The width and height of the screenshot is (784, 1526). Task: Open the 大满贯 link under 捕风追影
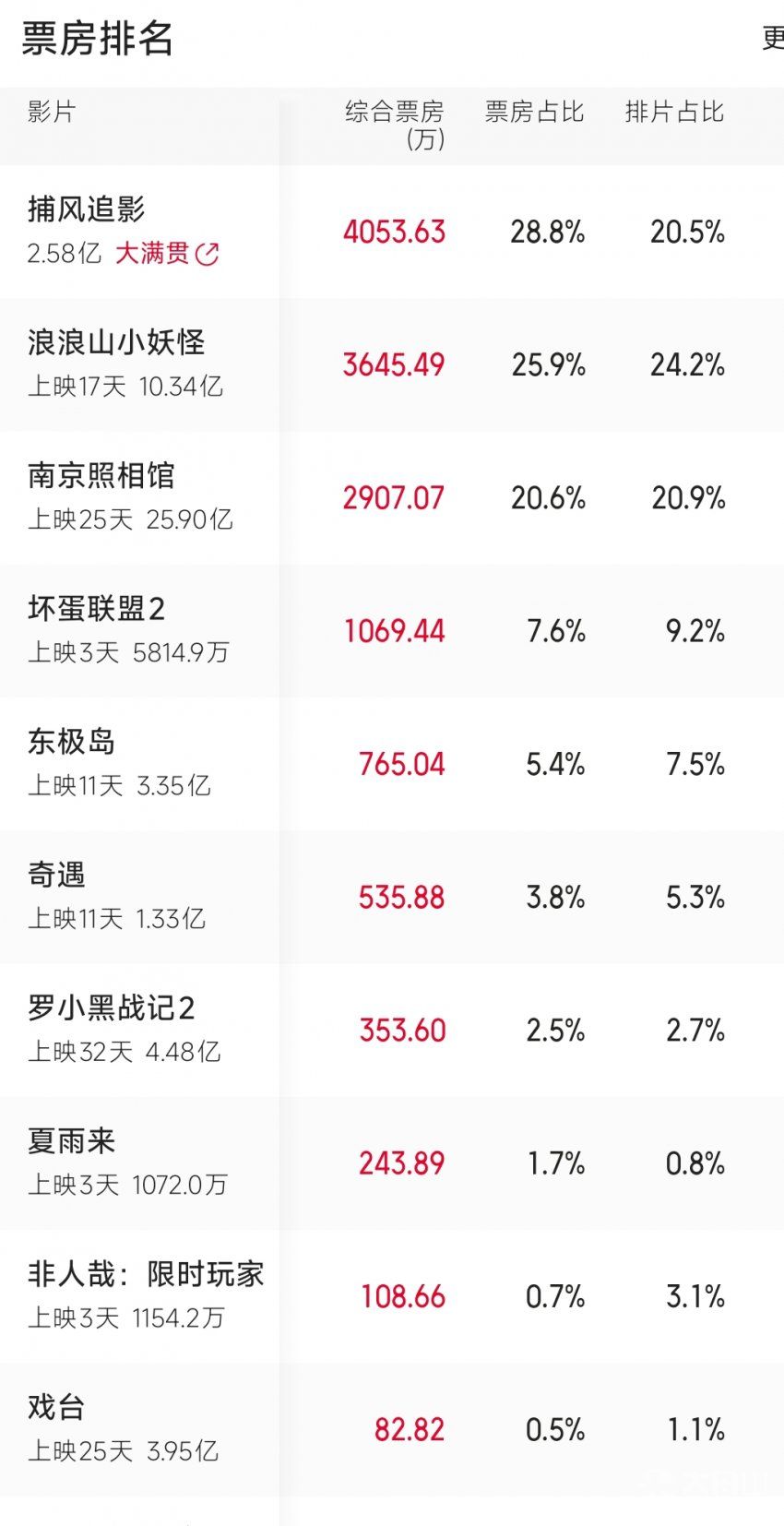pyautogui.click(x=167, y=253)
